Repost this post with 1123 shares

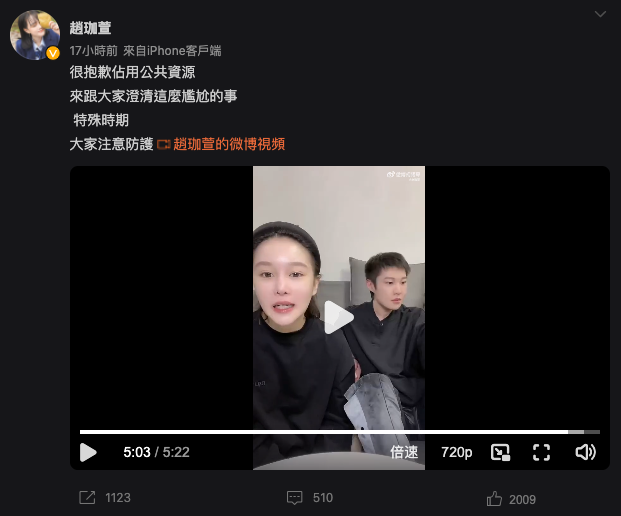pyautogui.click(x=105, y=497)
